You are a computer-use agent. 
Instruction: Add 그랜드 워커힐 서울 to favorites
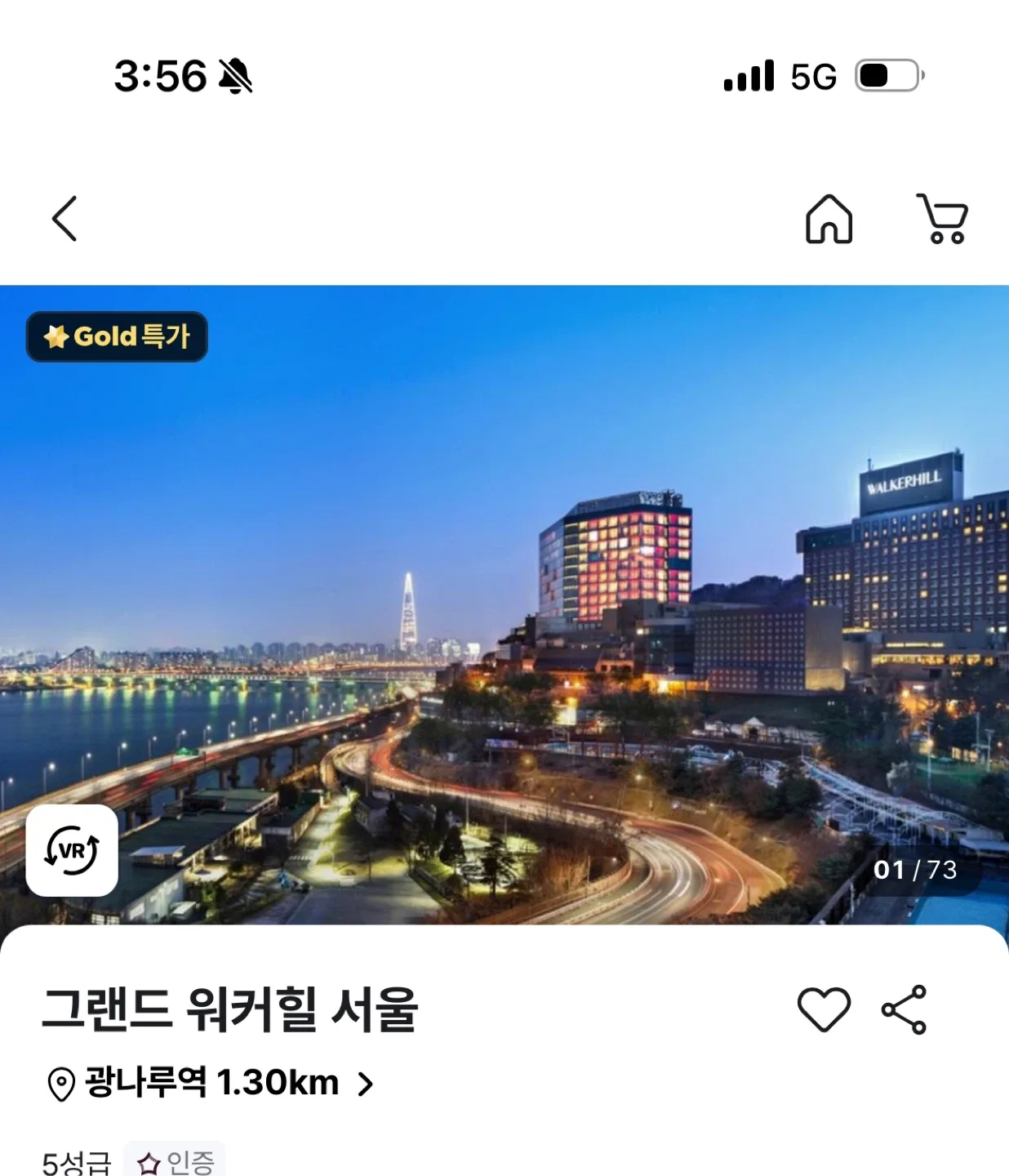pyautogui.click(x=823, y=1009)
